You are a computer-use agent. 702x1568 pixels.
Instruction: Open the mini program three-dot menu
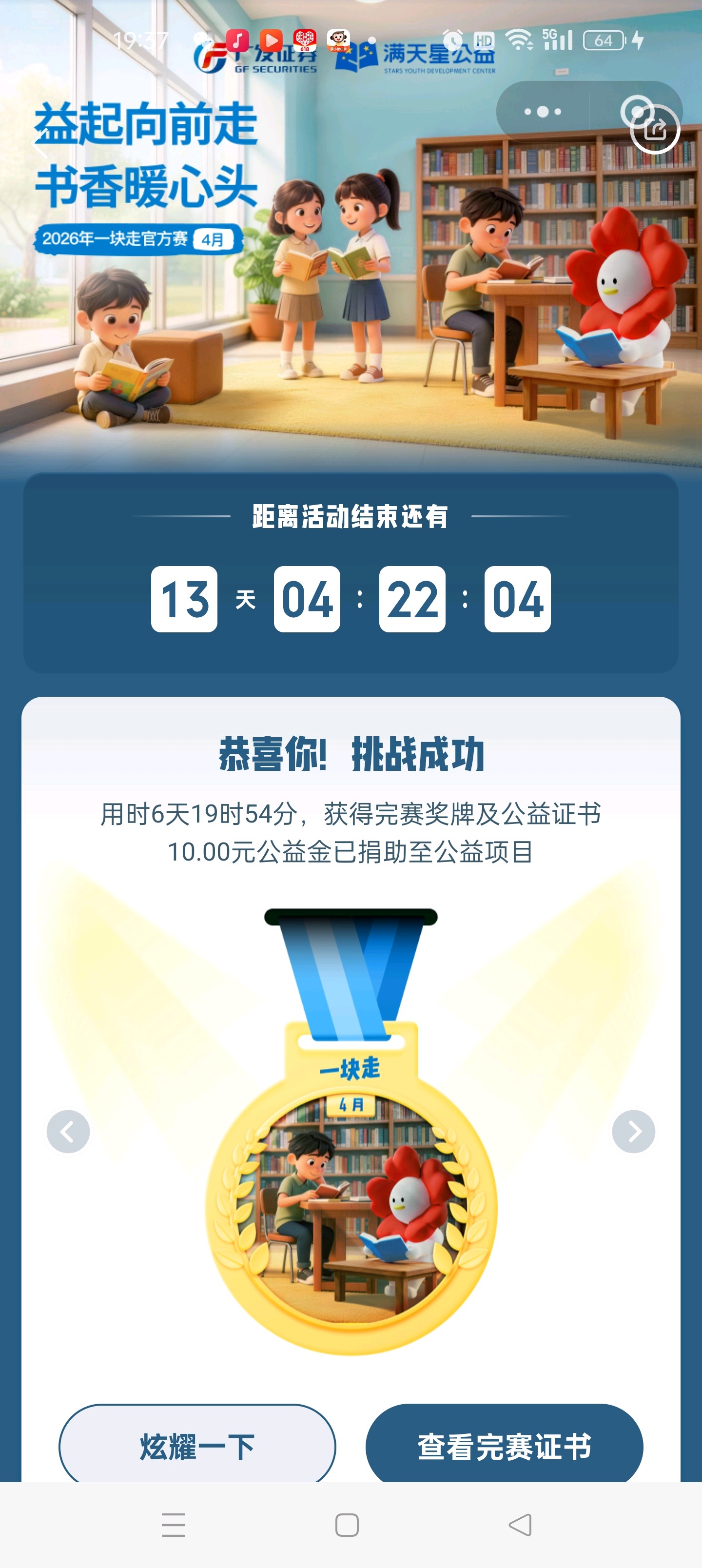543,112
